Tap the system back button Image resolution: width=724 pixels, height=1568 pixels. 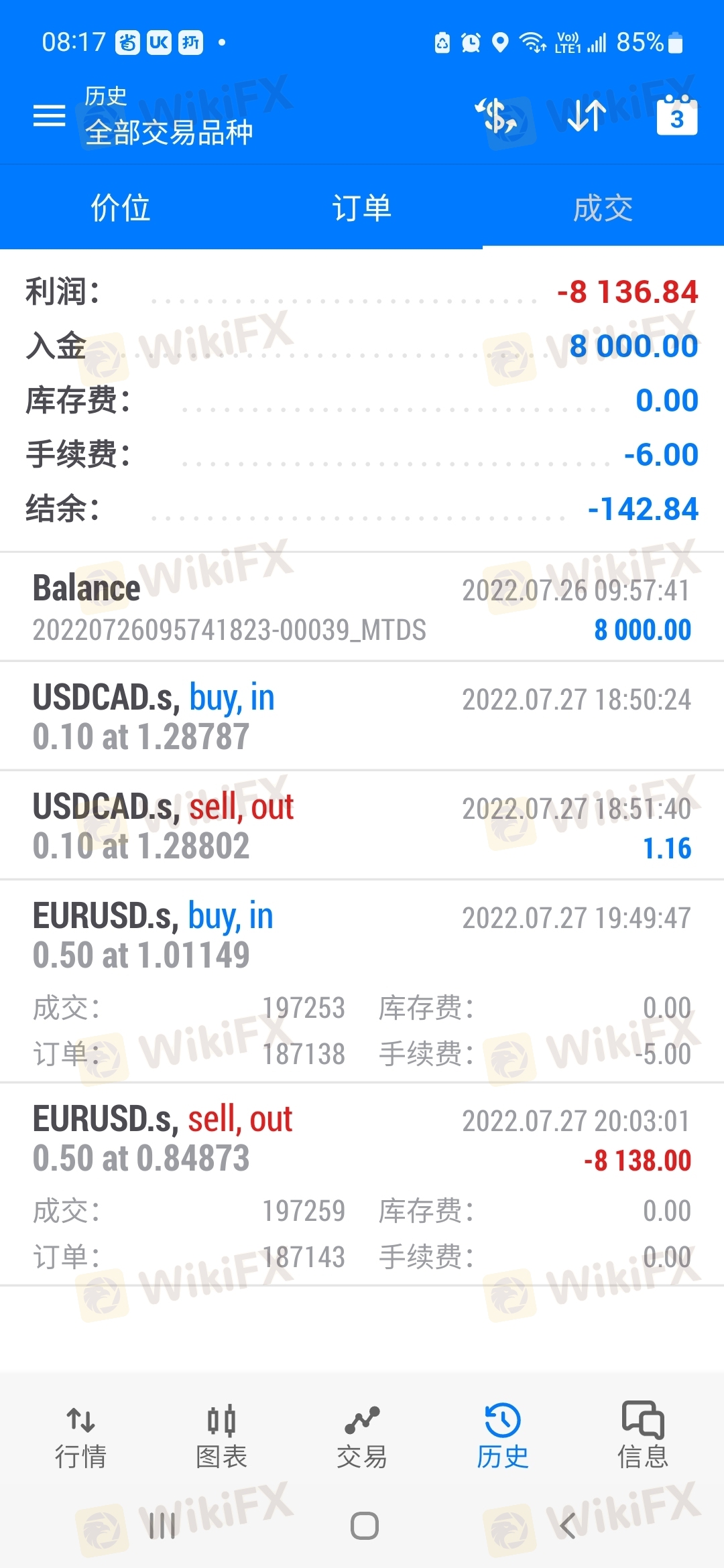[567, 1526]
